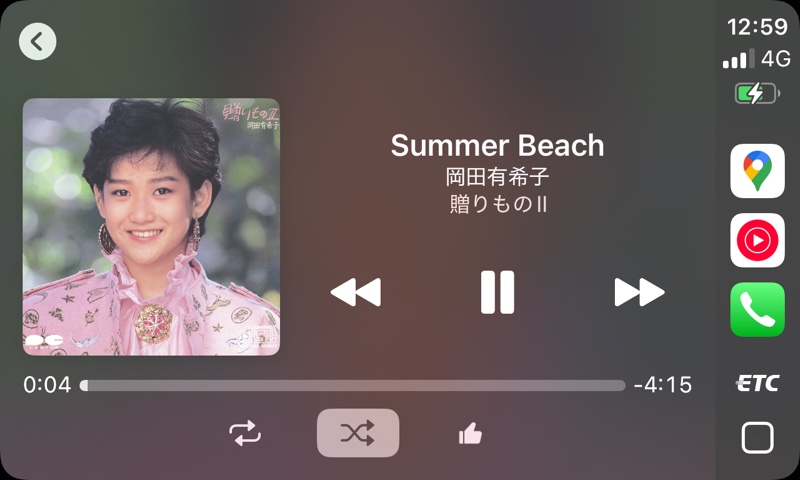The image size is (800, 480).
Task: Pause Summer Beach playback
Action: [x=497, y=292]
